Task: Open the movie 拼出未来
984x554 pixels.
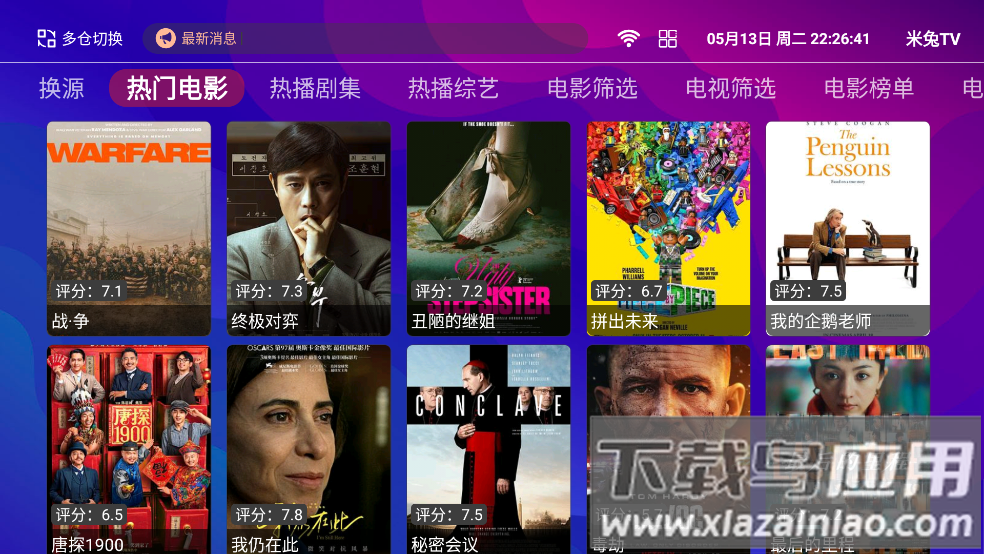Action: pyautogui.click(x=669, y=228)
